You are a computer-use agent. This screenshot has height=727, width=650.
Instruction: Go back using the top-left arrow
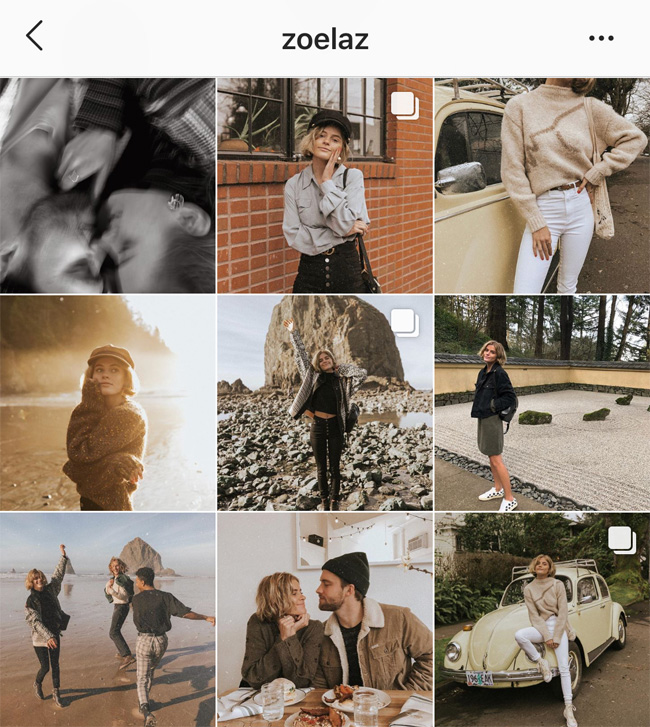click(x=35, y=37)
